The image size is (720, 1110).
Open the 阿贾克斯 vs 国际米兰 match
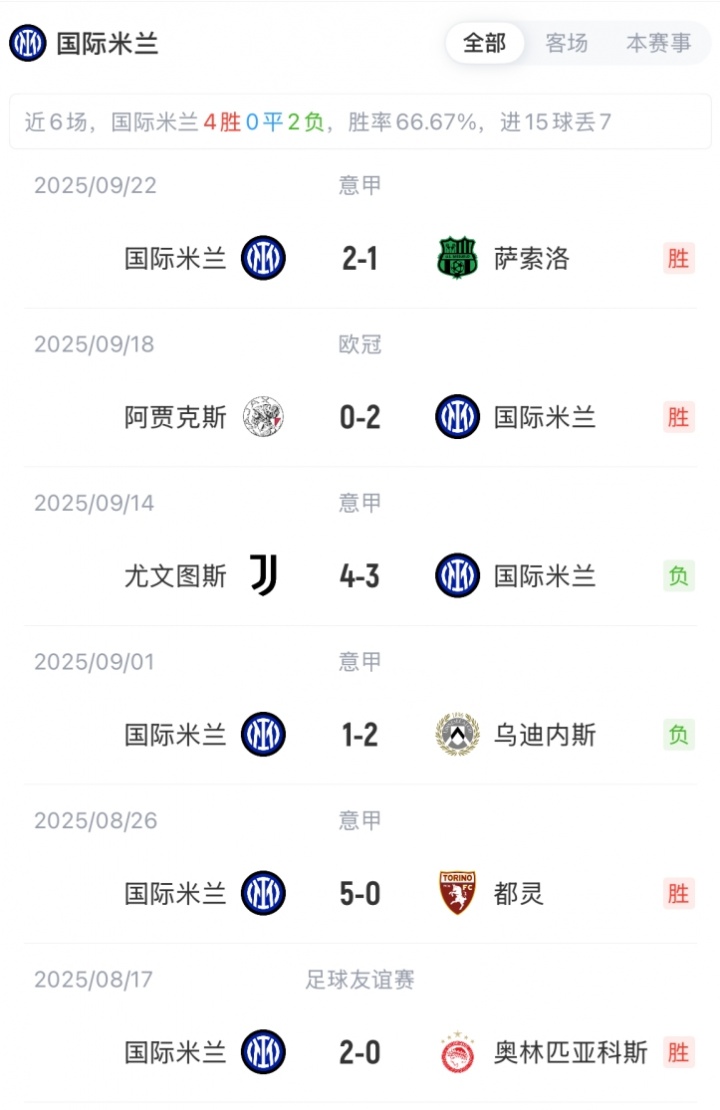click(x=360, y=417)
